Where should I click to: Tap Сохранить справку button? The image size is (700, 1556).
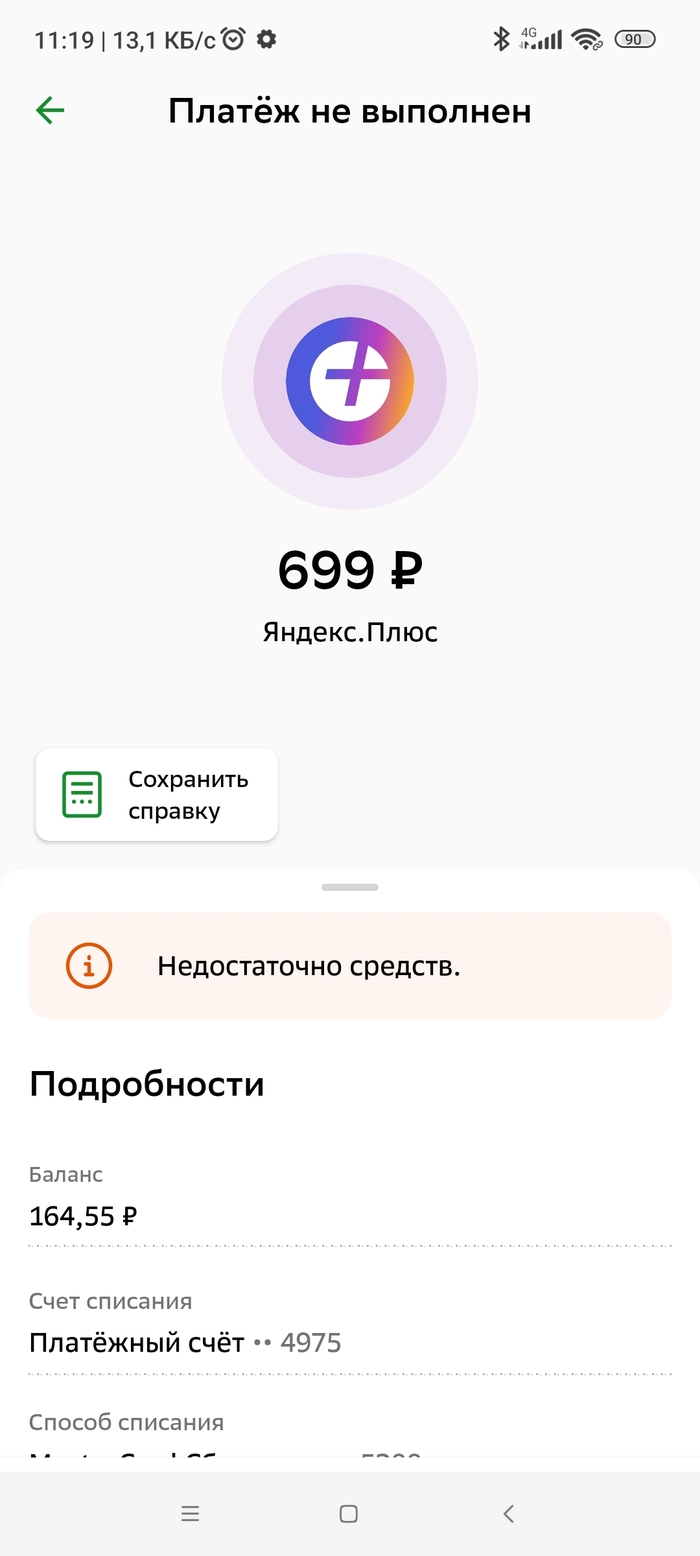point(157,795)
